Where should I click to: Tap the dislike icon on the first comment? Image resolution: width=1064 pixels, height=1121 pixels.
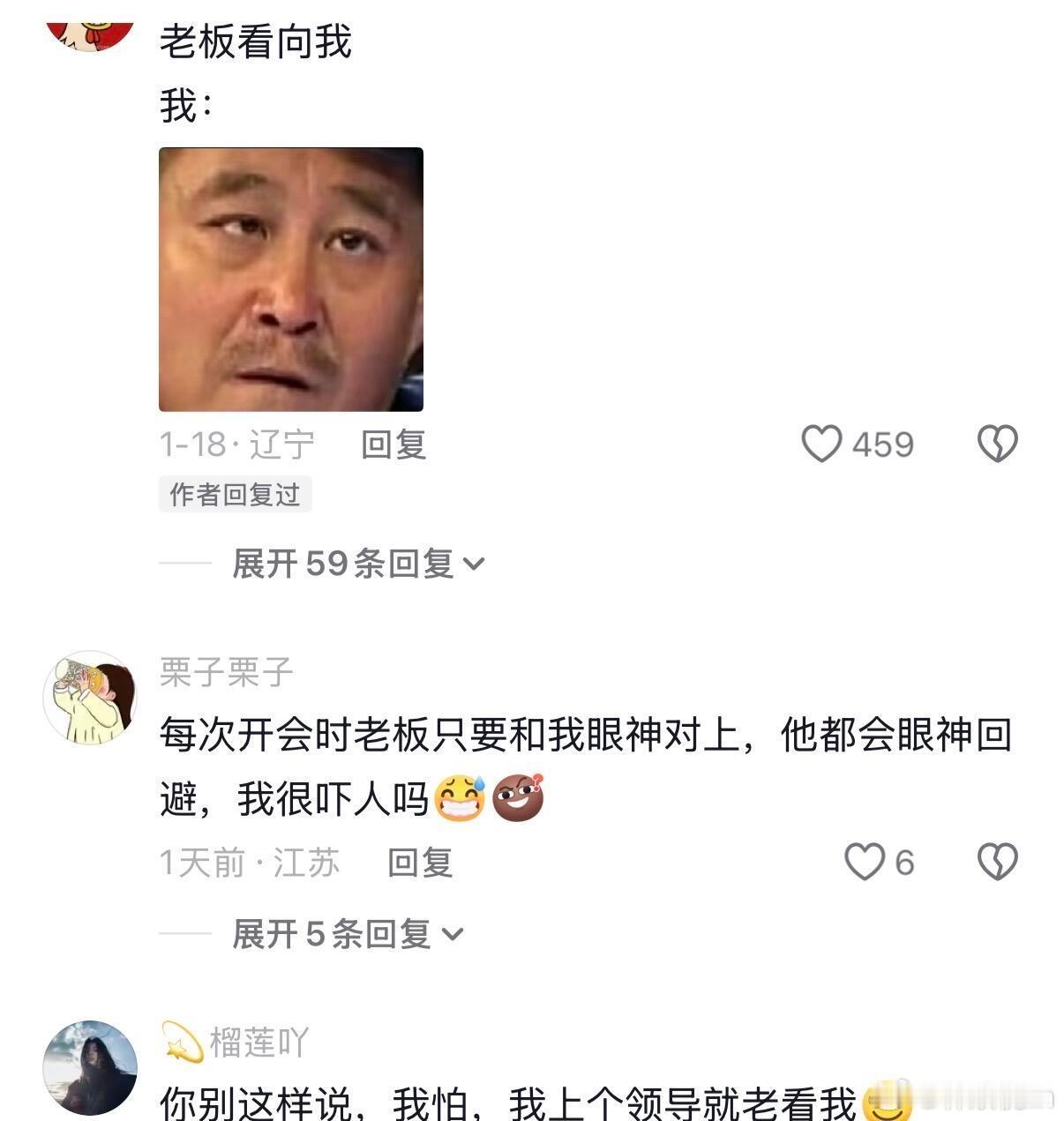998,445
